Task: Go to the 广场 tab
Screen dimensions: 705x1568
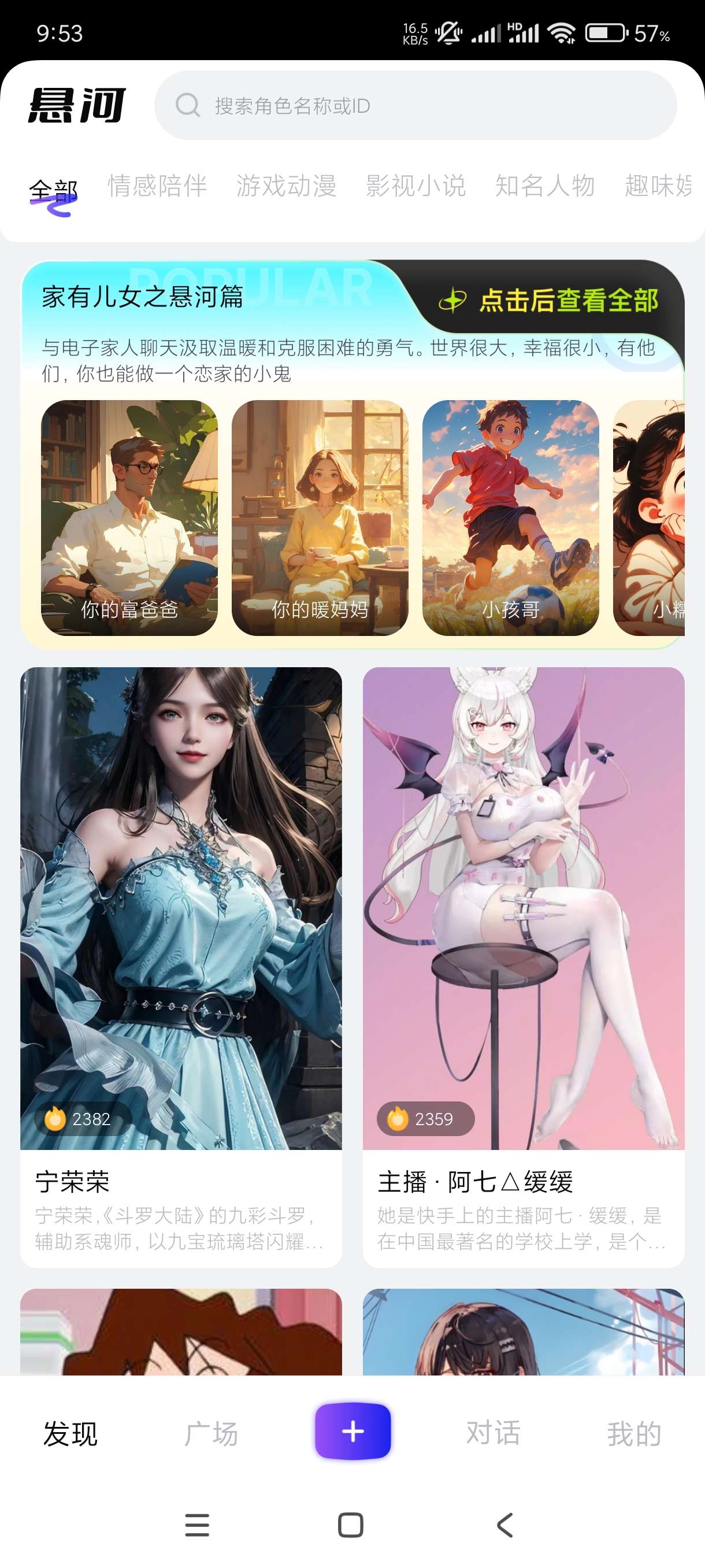Action: tap(211, 1433)
